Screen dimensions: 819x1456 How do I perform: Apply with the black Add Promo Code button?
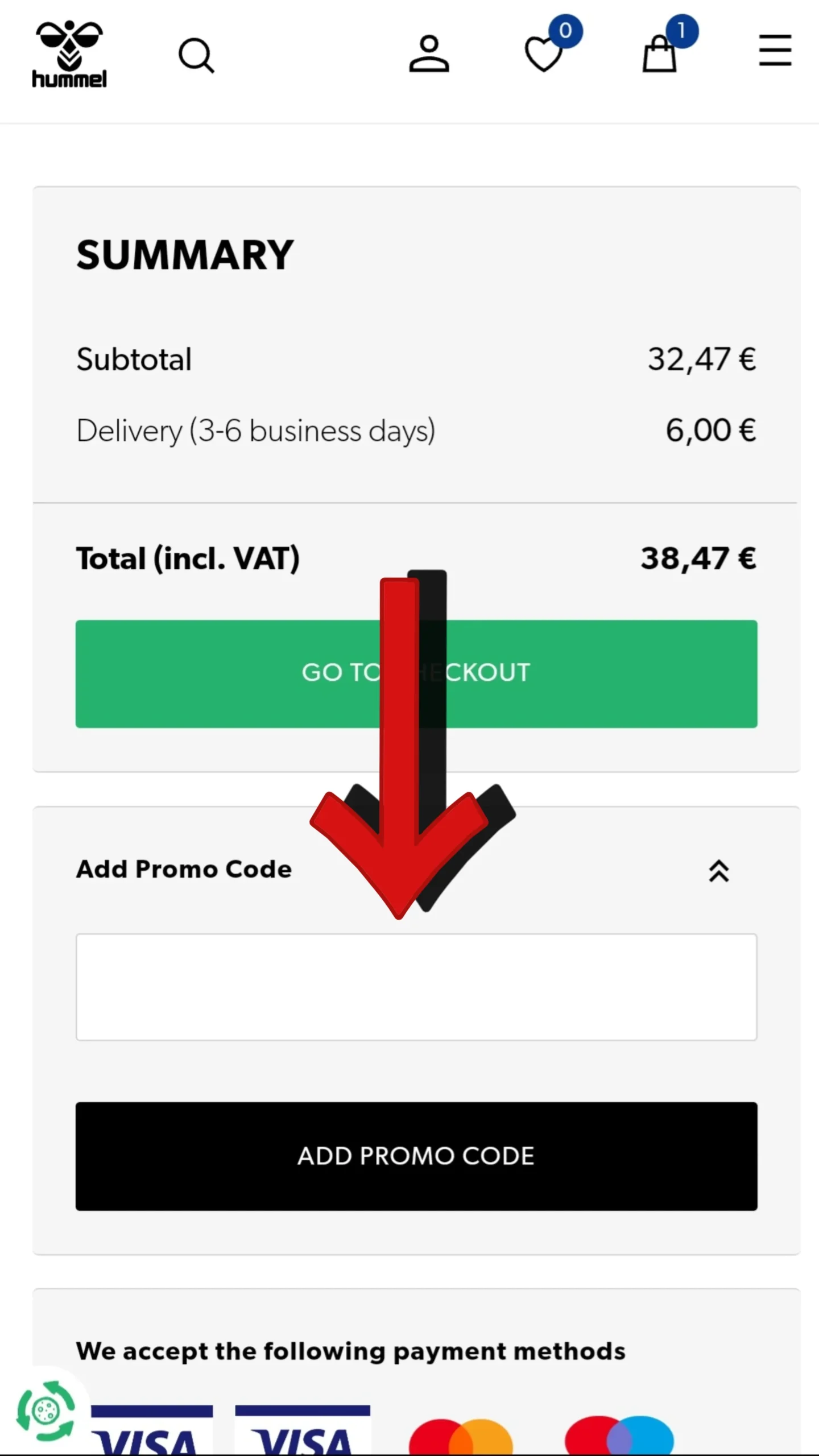(x=416, y=1156)
